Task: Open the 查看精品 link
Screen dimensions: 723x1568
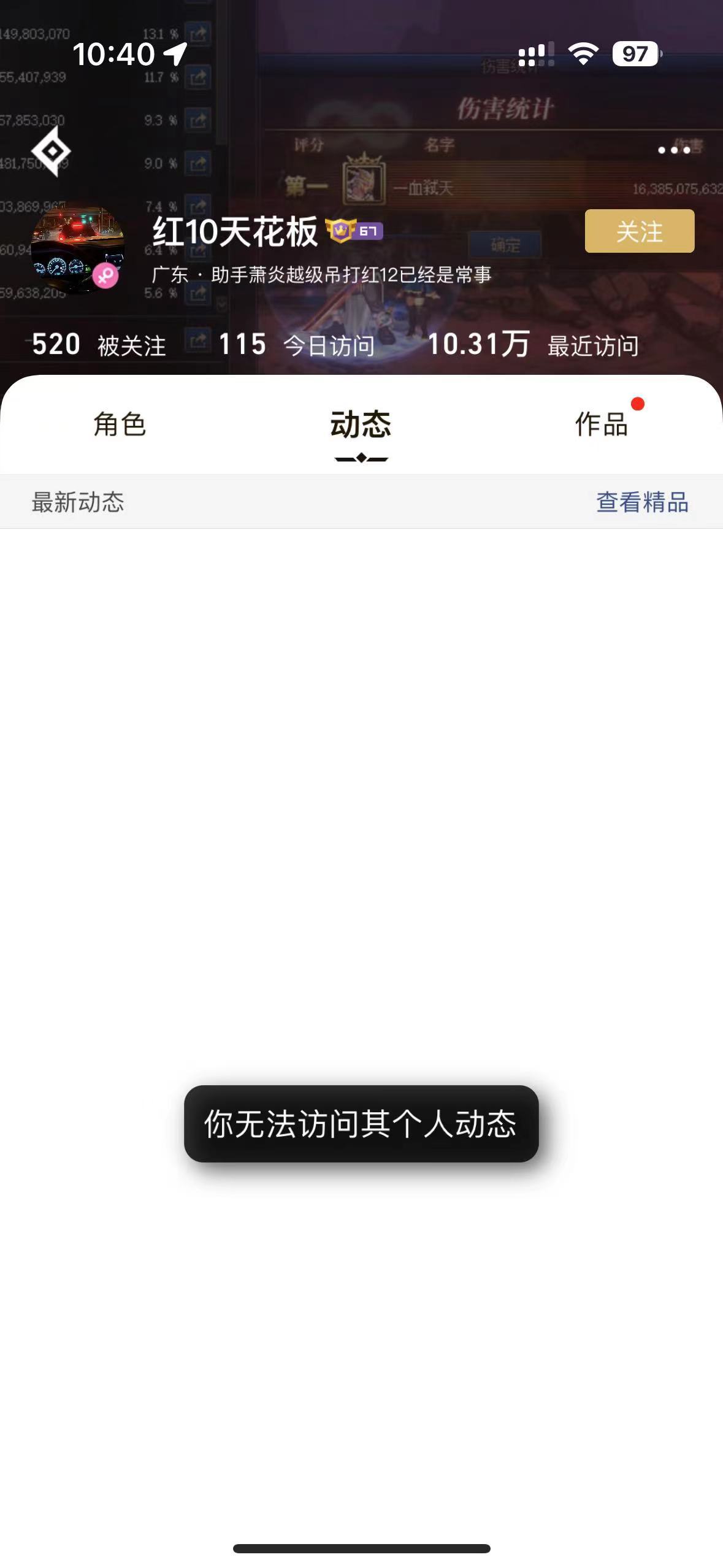Action: tap(642, 502)
